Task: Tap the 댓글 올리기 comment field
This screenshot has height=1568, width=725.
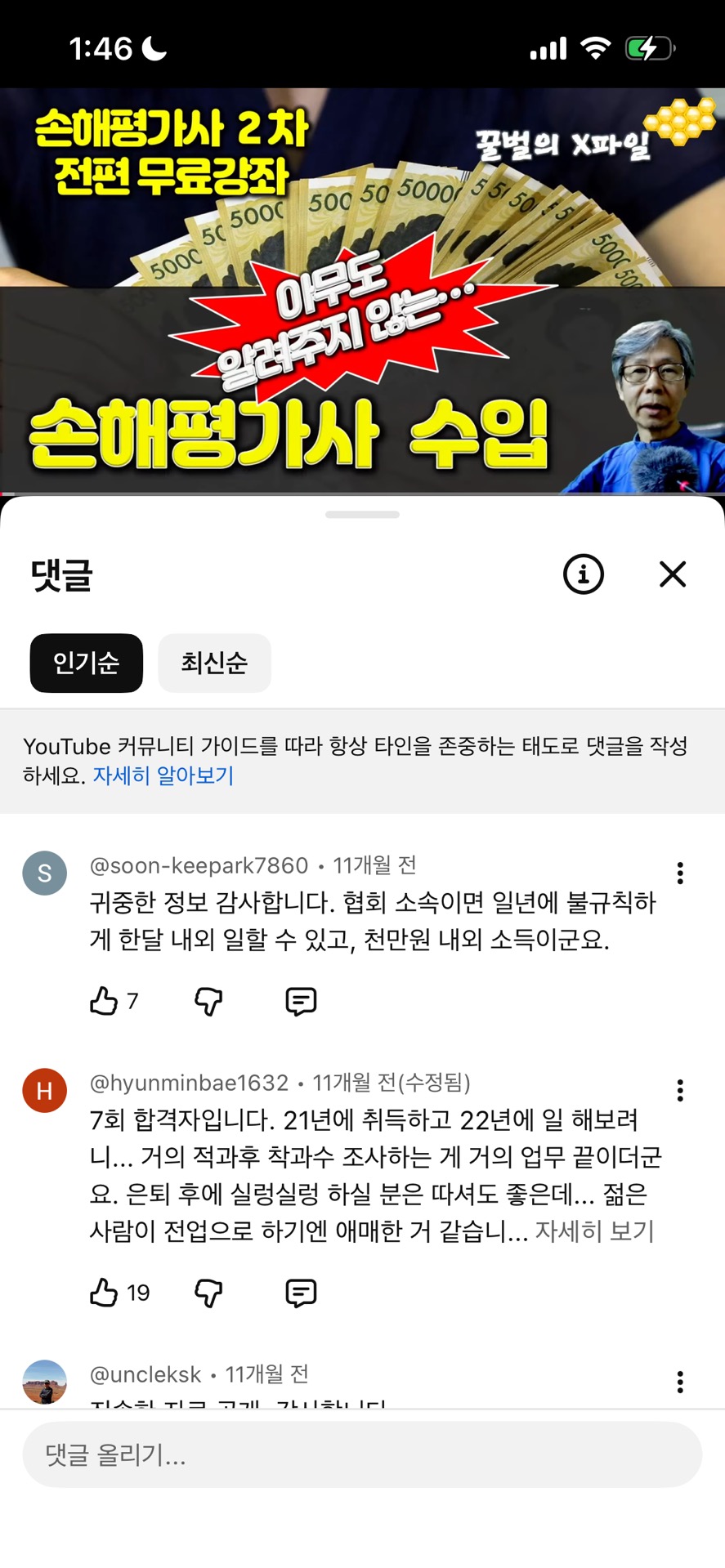Action: [361, 1455]
